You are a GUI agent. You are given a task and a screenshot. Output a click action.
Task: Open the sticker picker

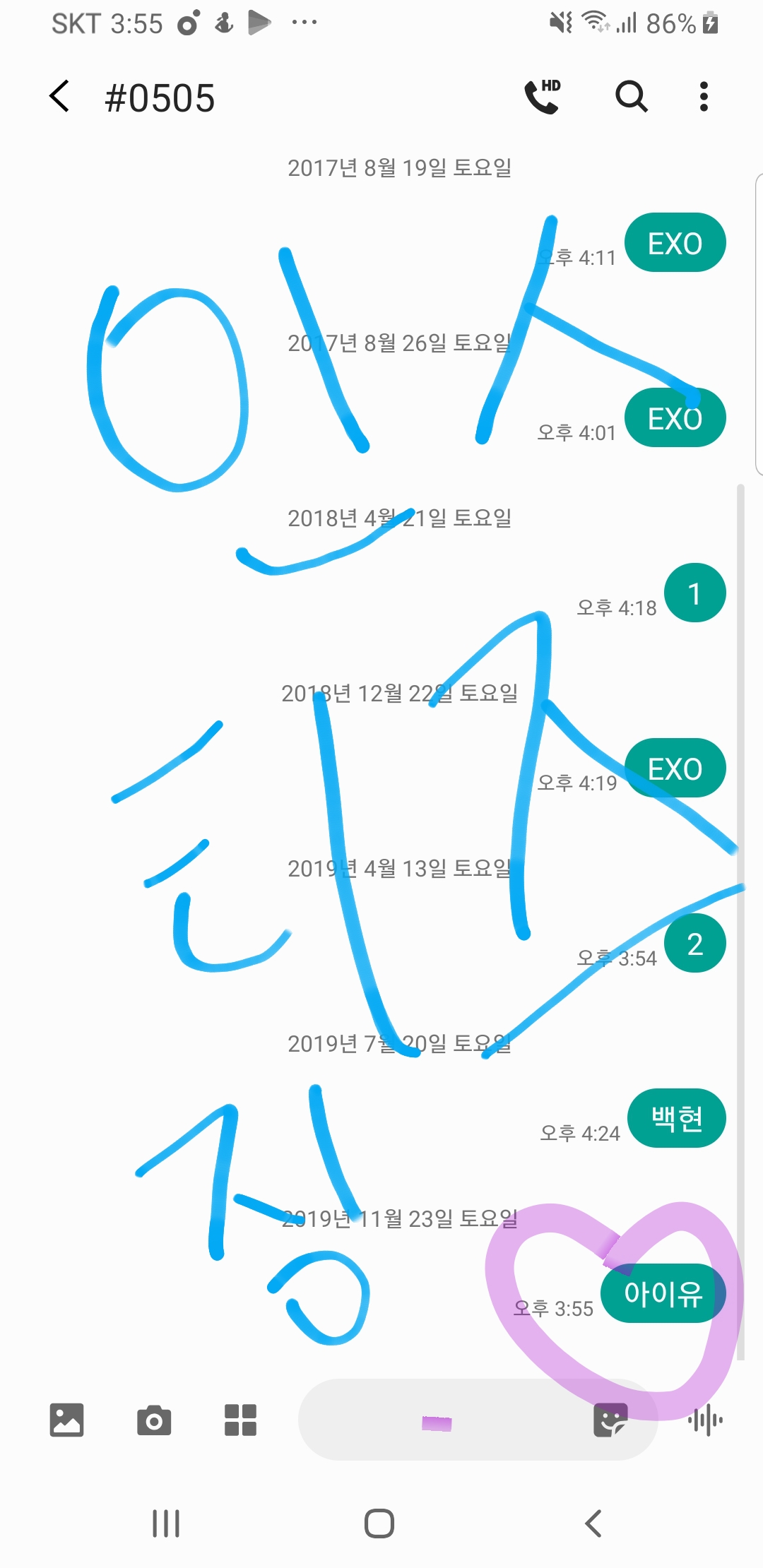[x=610, y=1420]
